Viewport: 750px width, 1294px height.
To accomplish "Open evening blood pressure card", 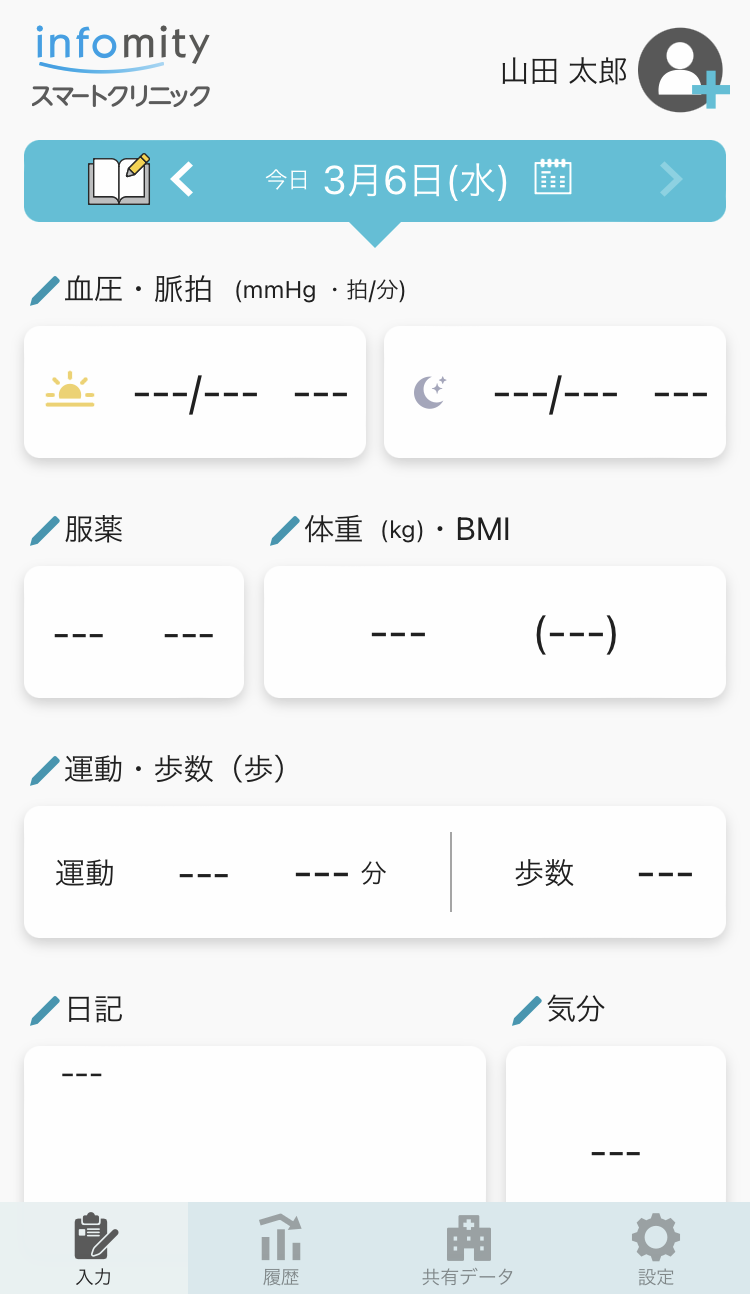I will pyautogui.click(x=555, y=392).
